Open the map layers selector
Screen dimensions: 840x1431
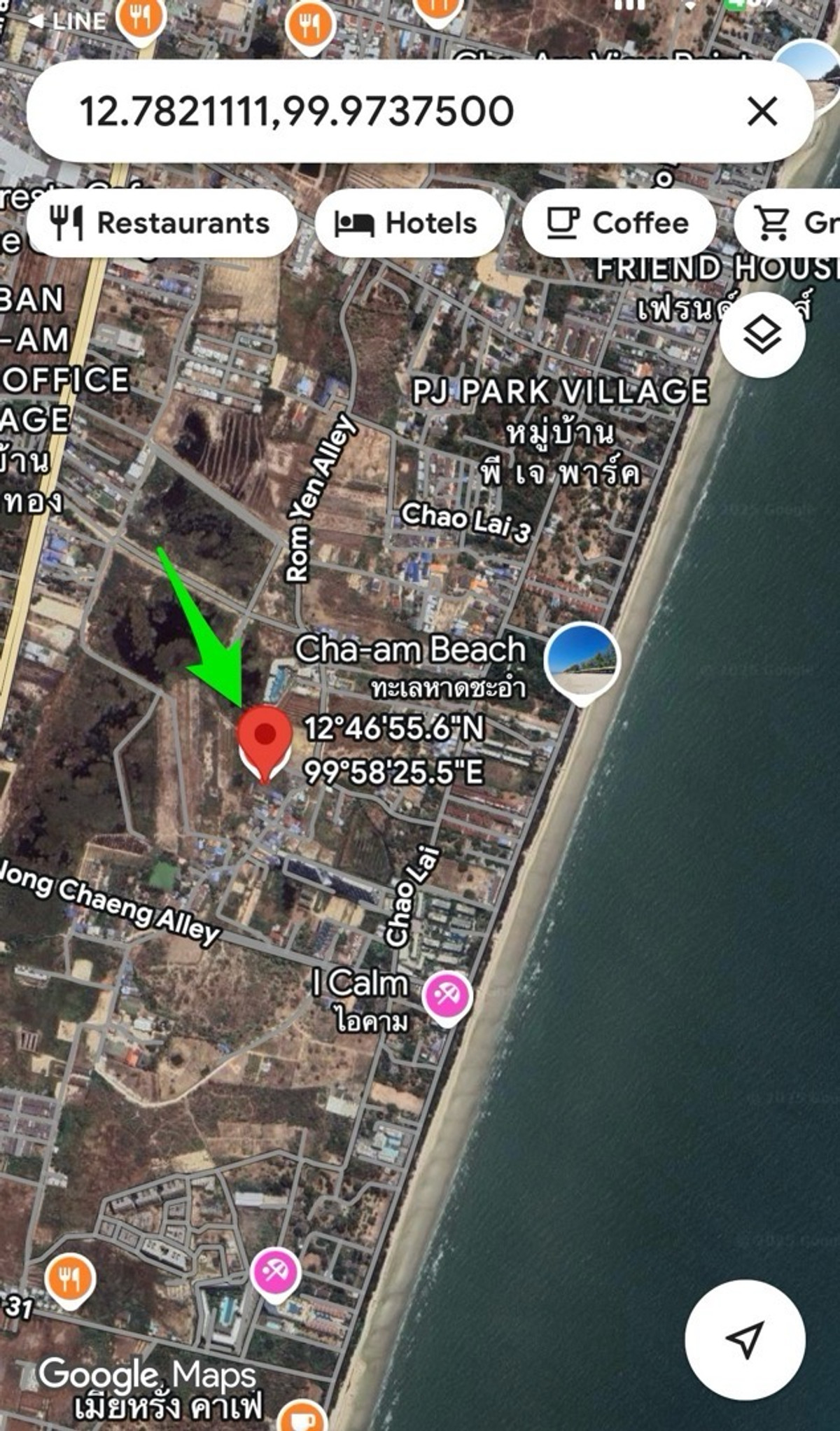(x=762, y=335)
